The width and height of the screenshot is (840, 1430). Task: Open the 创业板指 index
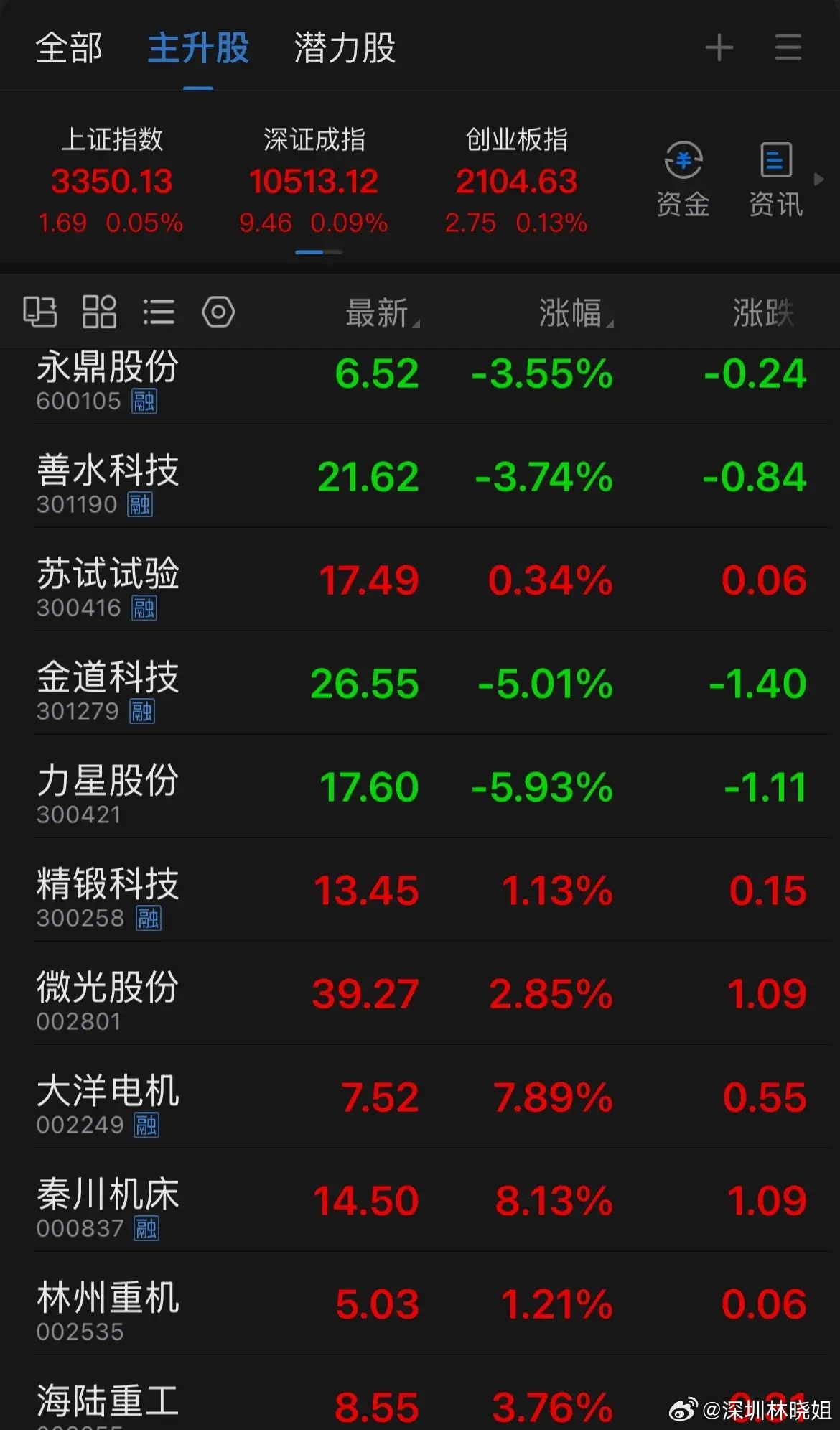516,181
